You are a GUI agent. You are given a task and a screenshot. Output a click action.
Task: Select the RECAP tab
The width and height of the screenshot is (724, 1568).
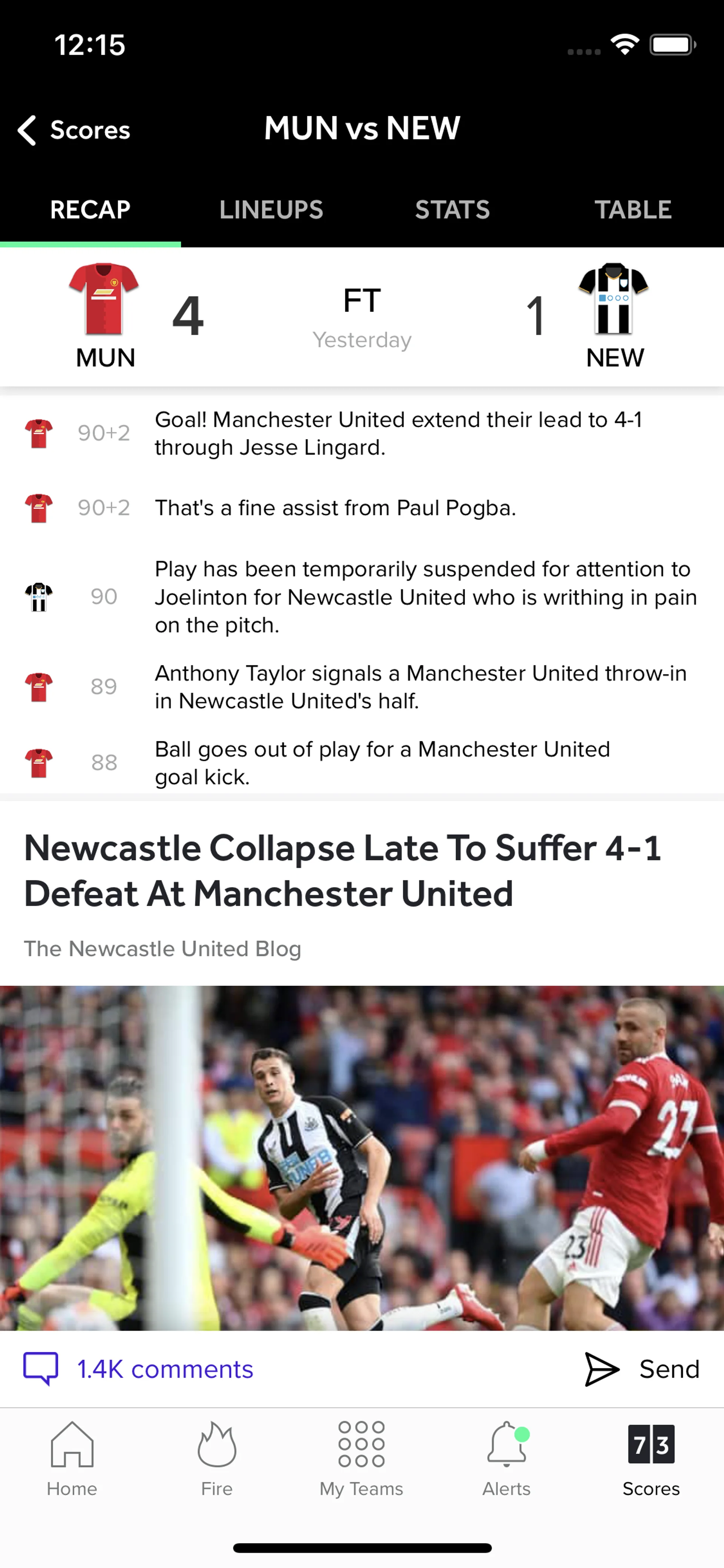click(90, 210)
